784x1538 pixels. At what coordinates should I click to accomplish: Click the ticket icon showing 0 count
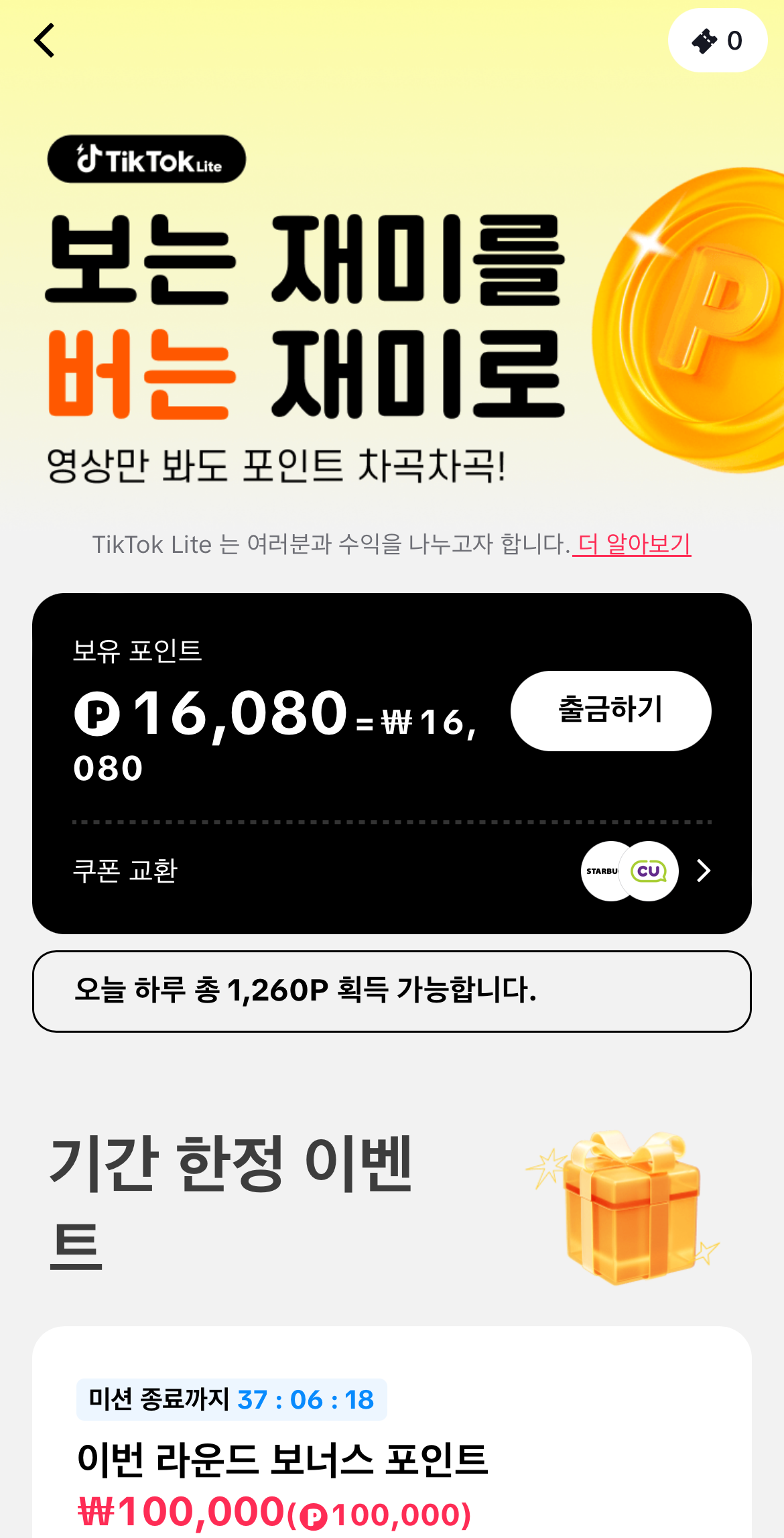[x=718, y=40]
